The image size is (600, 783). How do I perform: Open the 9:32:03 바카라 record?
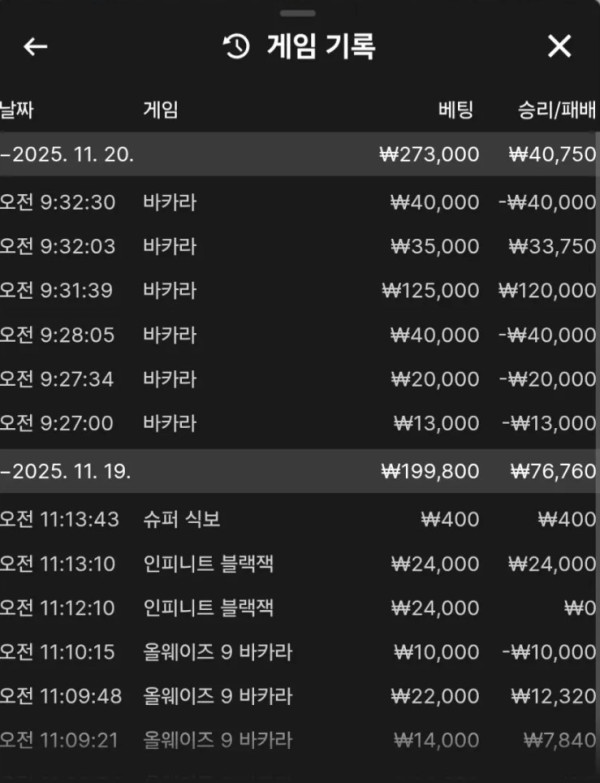(x=298, y=246)
